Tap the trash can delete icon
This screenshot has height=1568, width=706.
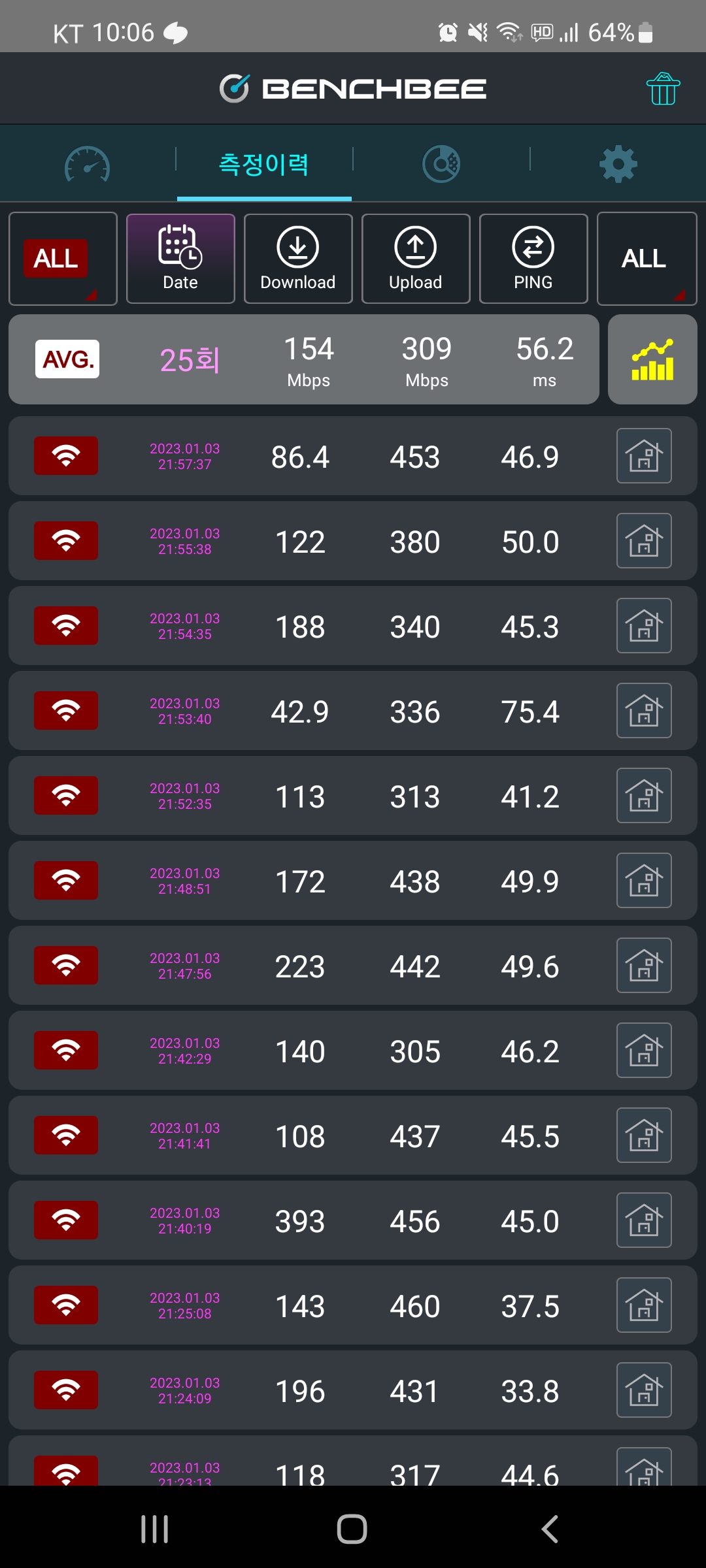click(663, 89)
